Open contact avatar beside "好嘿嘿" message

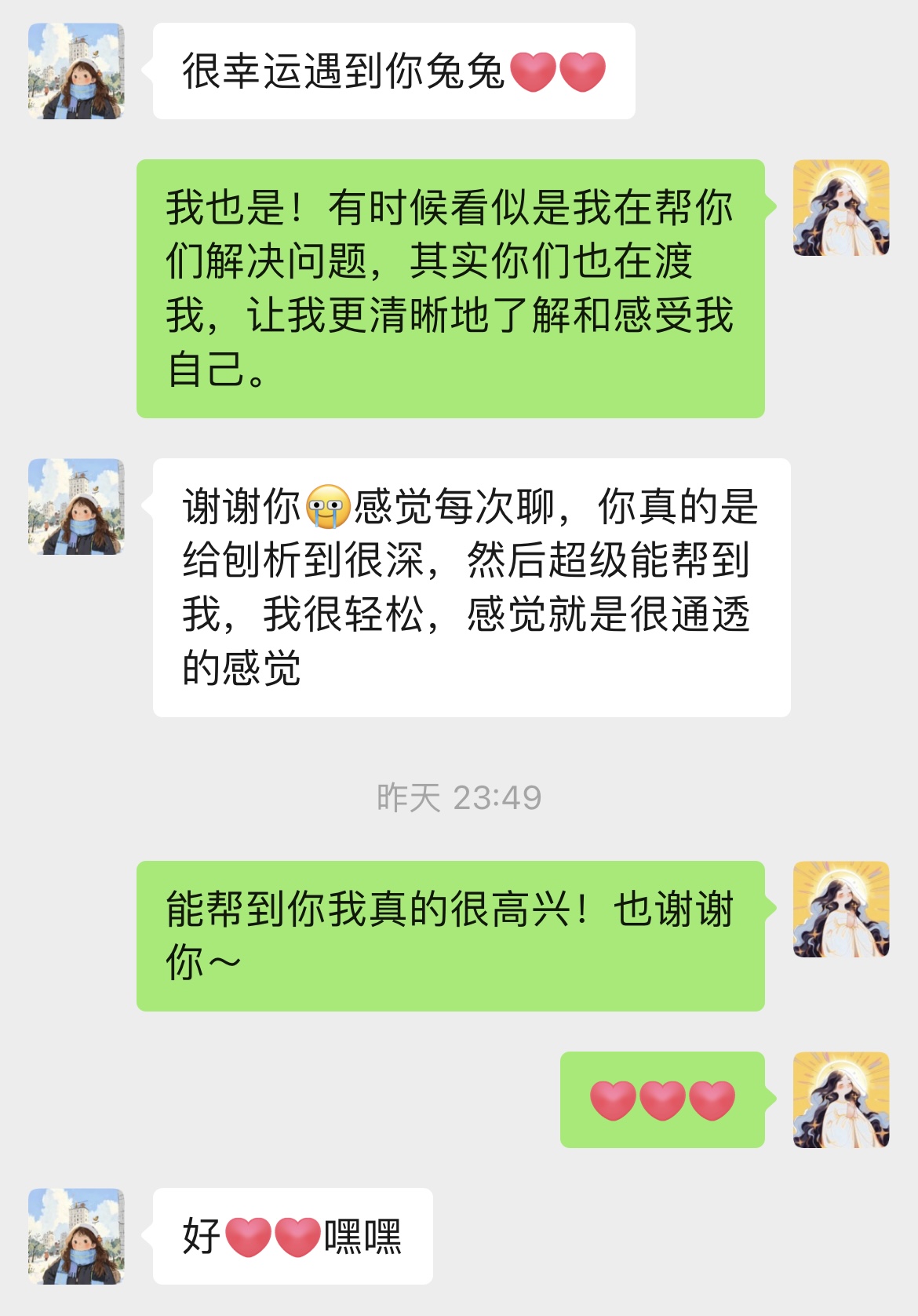(76, 1237)
